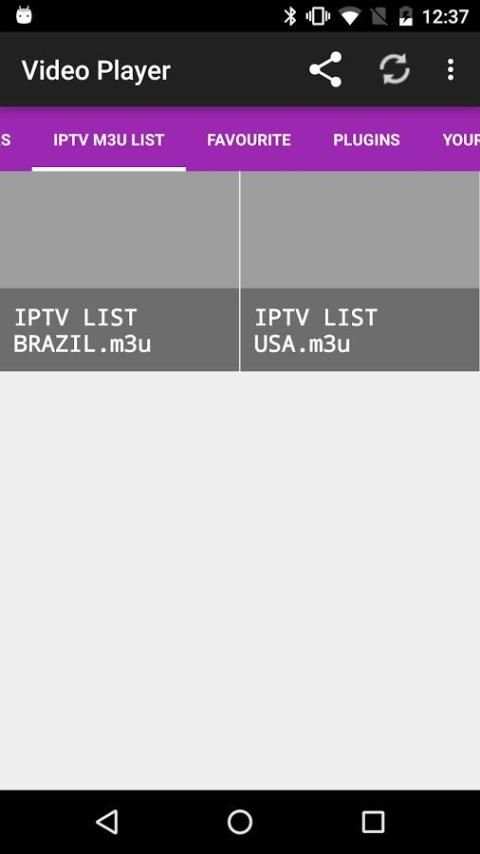Switch to the PLUGINS tab

tap(366, 139)
